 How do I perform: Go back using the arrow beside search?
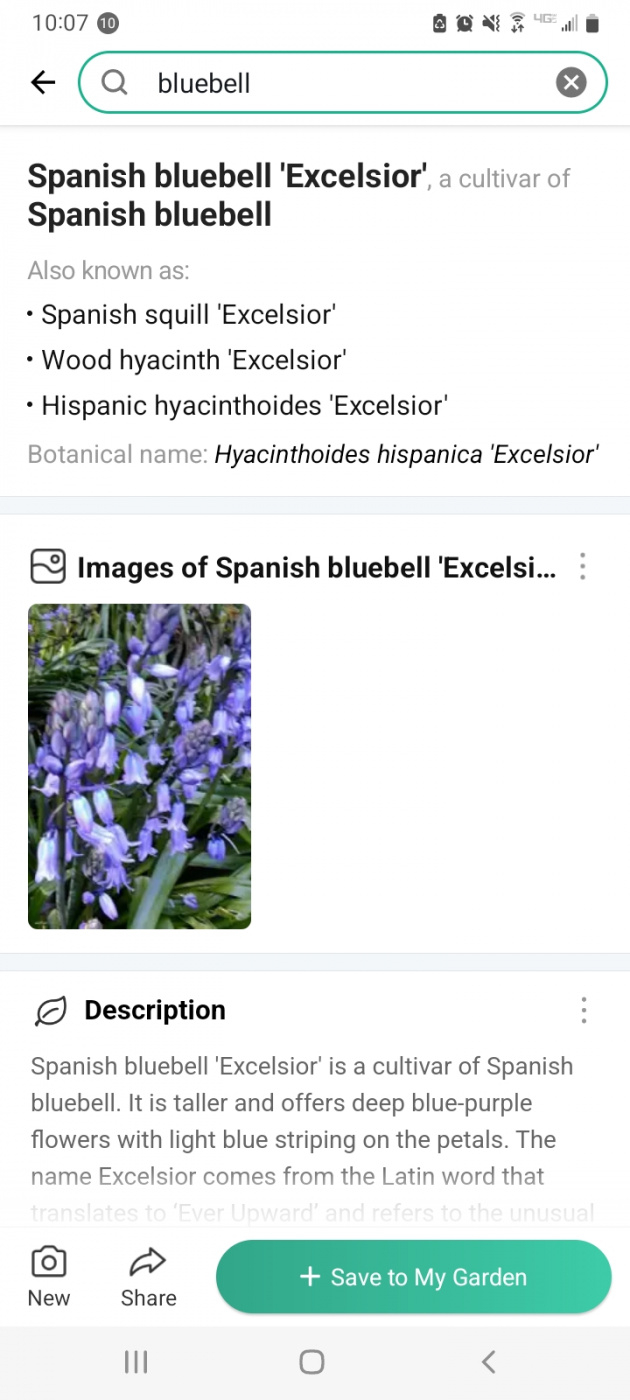(43, 83)
